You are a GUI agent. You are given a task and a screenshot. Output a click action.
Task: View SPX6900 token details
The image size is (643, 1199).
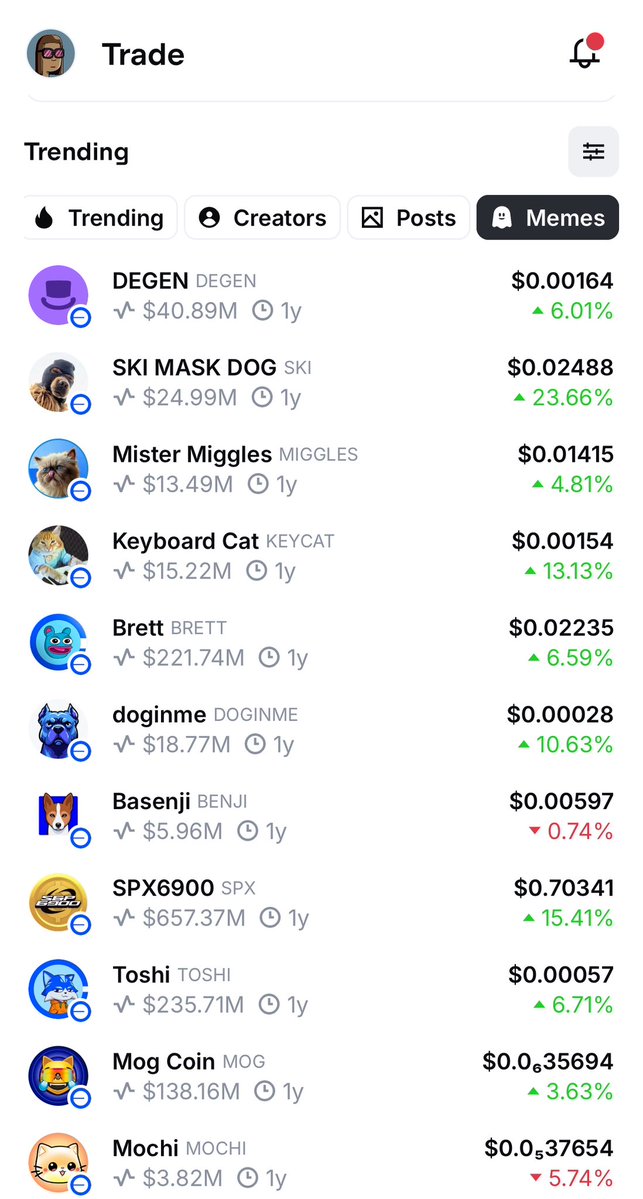click(320, 902)
